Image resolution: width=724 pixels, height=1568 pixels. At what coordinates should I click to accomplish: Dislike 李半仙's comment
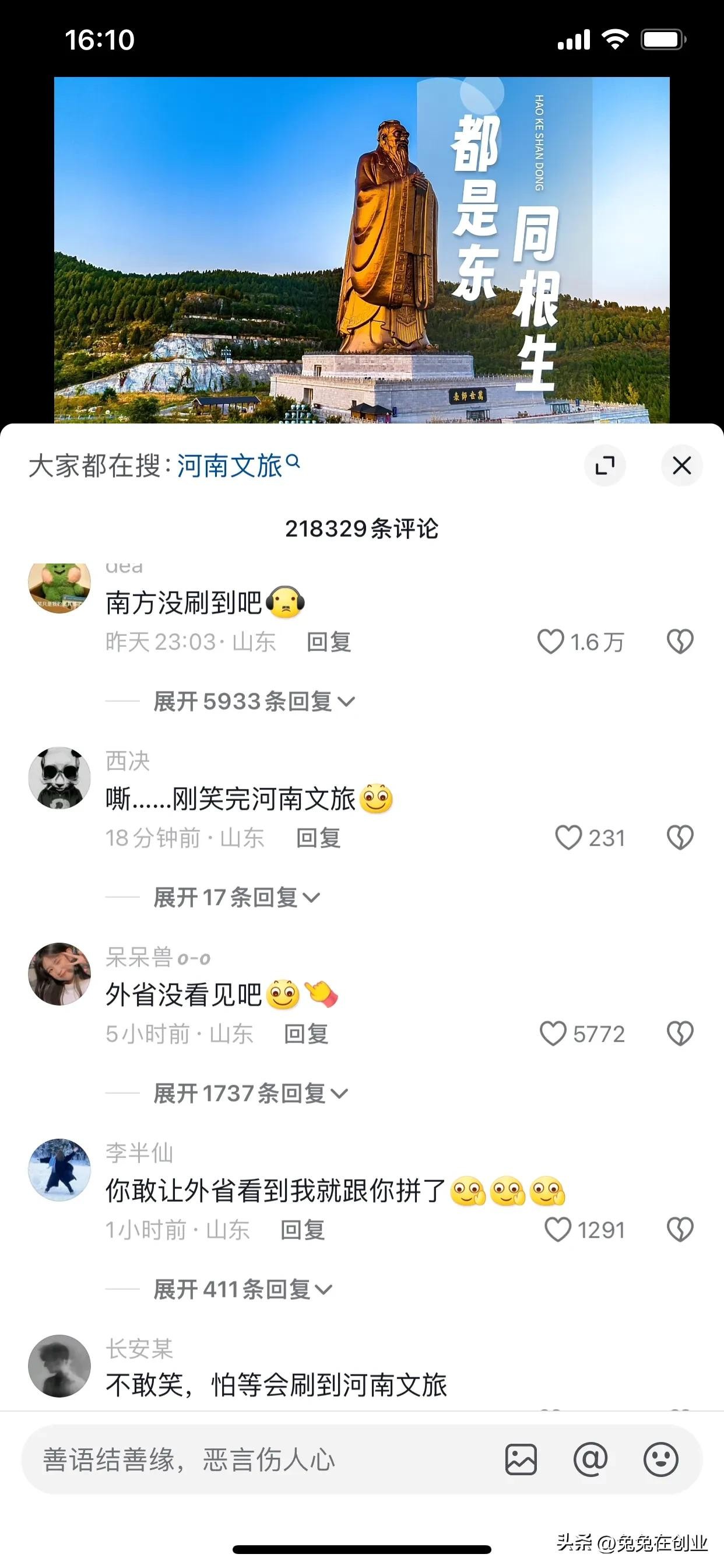click(680, 1230)
